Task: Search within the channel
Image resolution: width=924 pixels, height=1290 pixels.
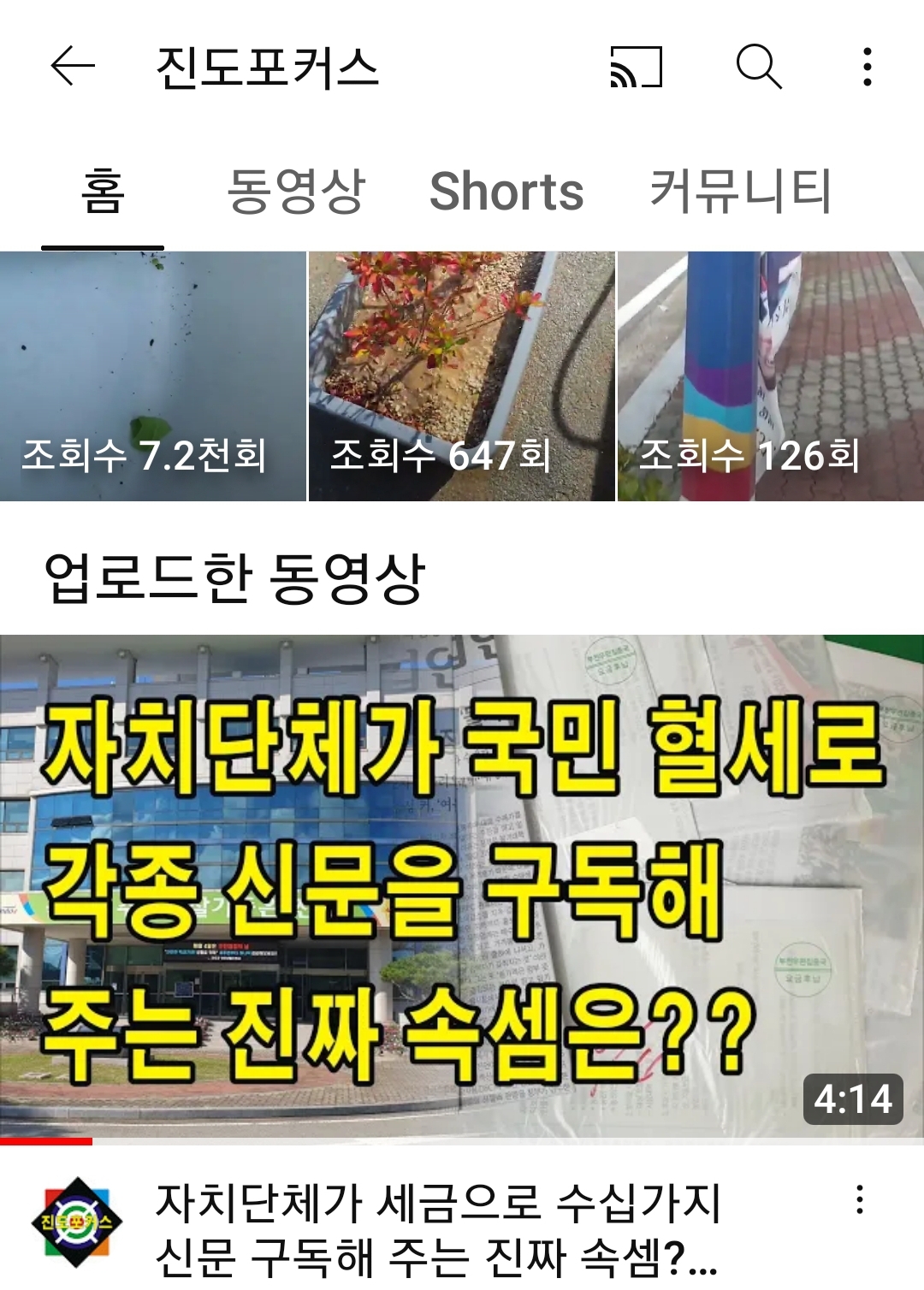Action: tap(759, 67)
